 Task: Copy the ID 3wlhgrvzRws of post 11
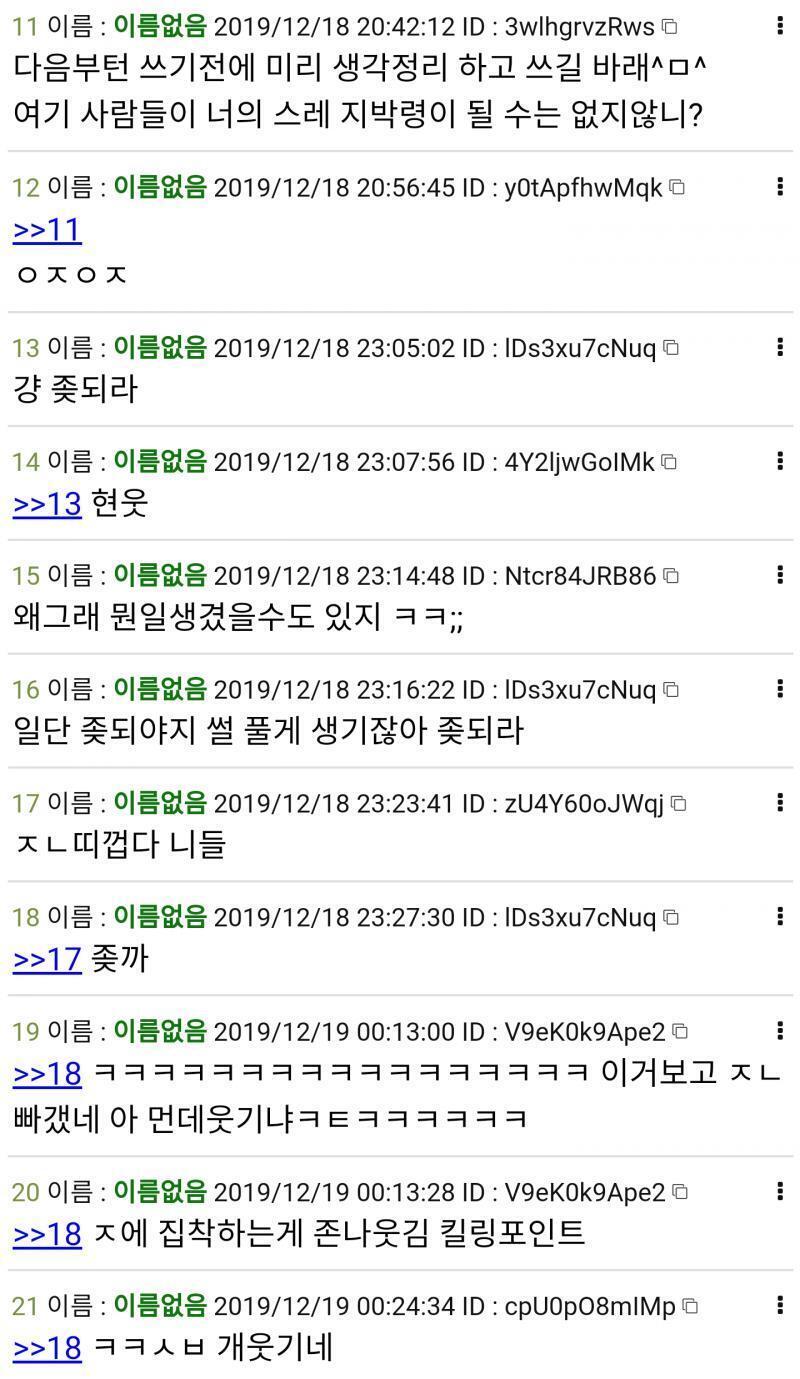pyautogui.click(x=670, y=26)
